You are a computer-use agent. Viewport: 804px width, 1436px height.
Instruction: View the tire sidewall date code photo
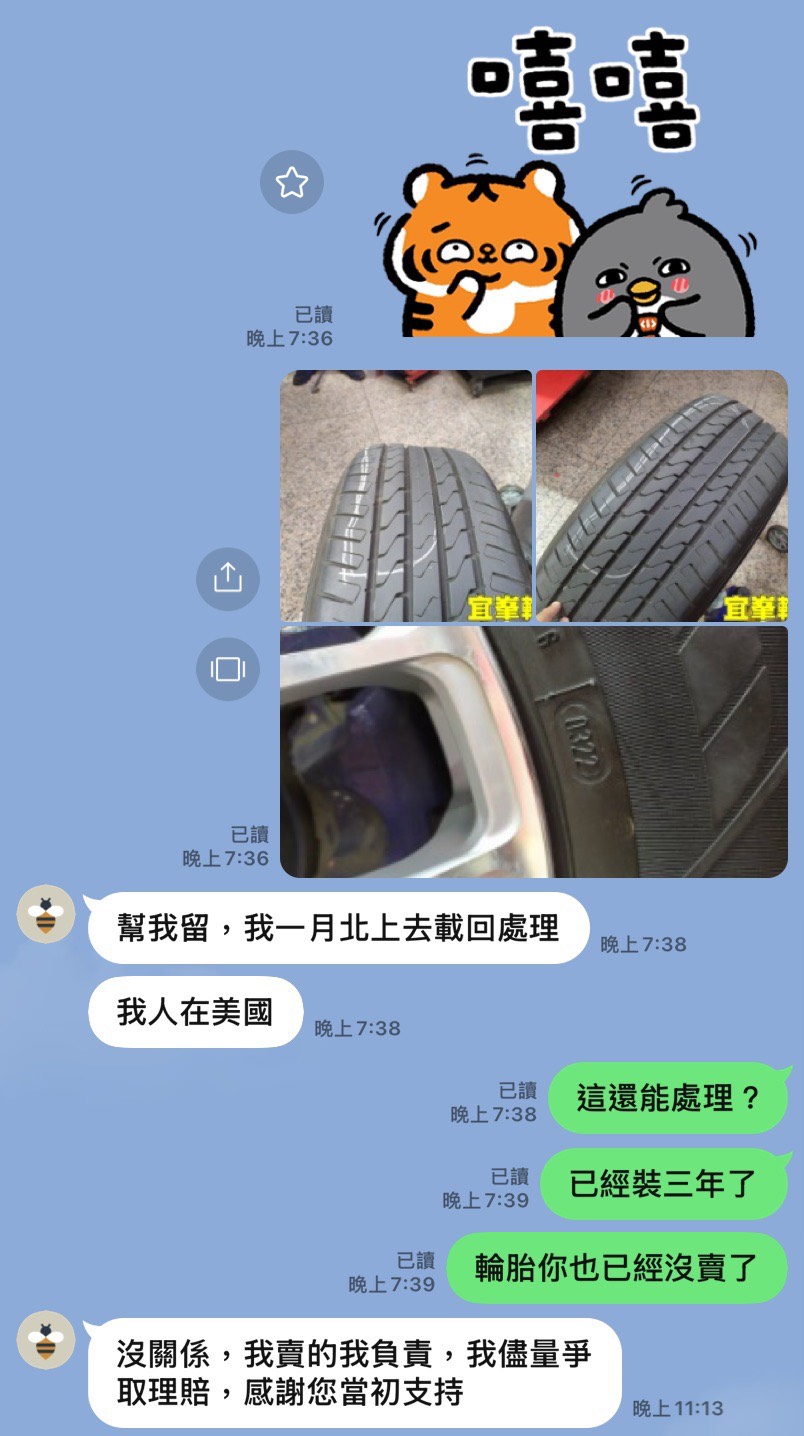click(x=533, y=752)
